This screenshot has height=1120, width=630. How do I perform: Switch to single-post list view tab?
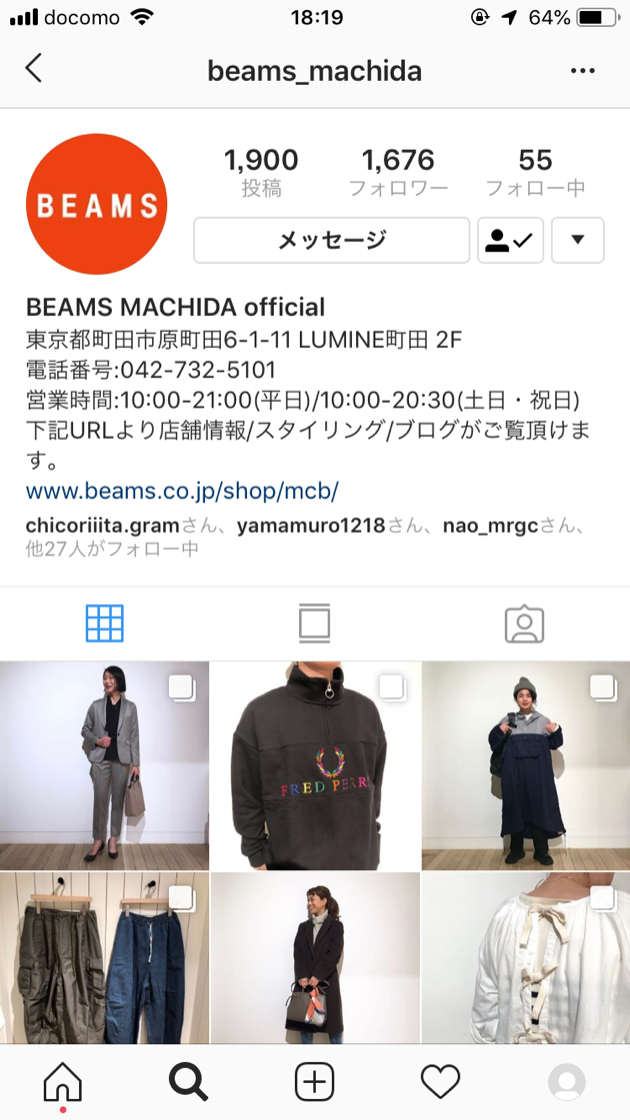[314, 623]
